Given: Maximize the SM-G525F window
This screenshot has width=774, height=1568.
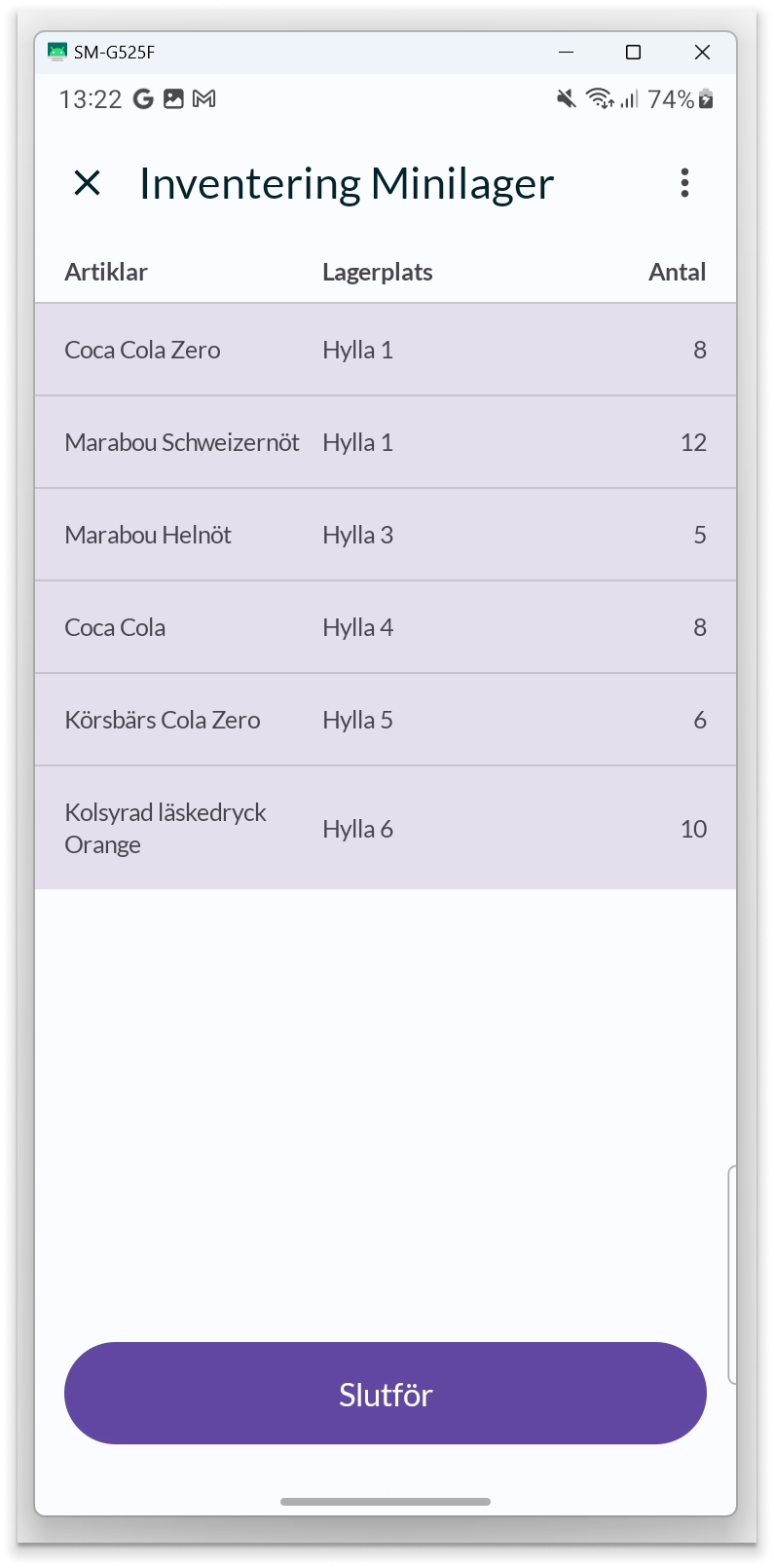Looking at the screenshot, I should (x=633, y=53).
